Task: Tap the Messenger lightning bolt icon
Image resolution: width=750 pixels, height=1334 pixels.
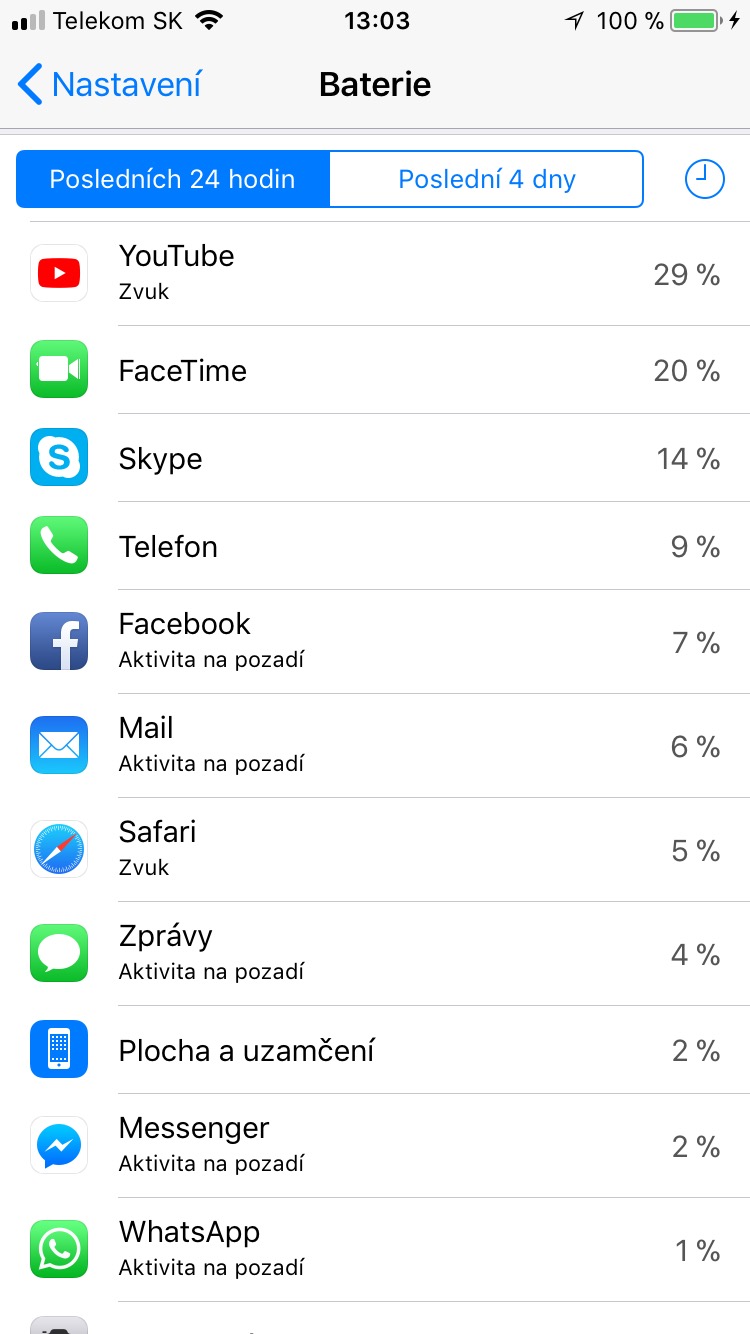Action: (58, 1145)
